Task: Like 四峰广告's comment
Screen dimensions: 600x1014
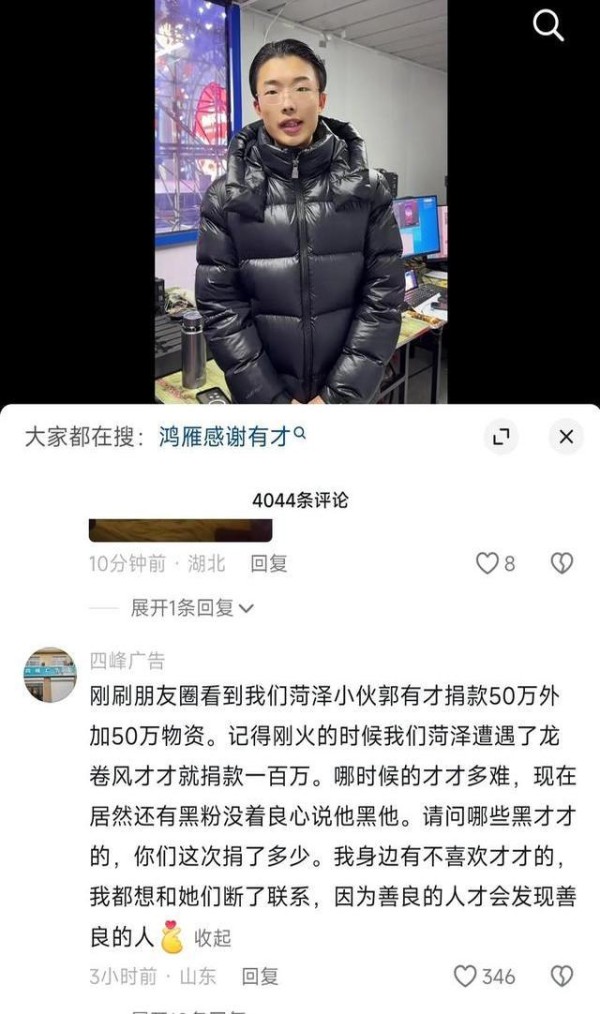Action: [466, 976]
